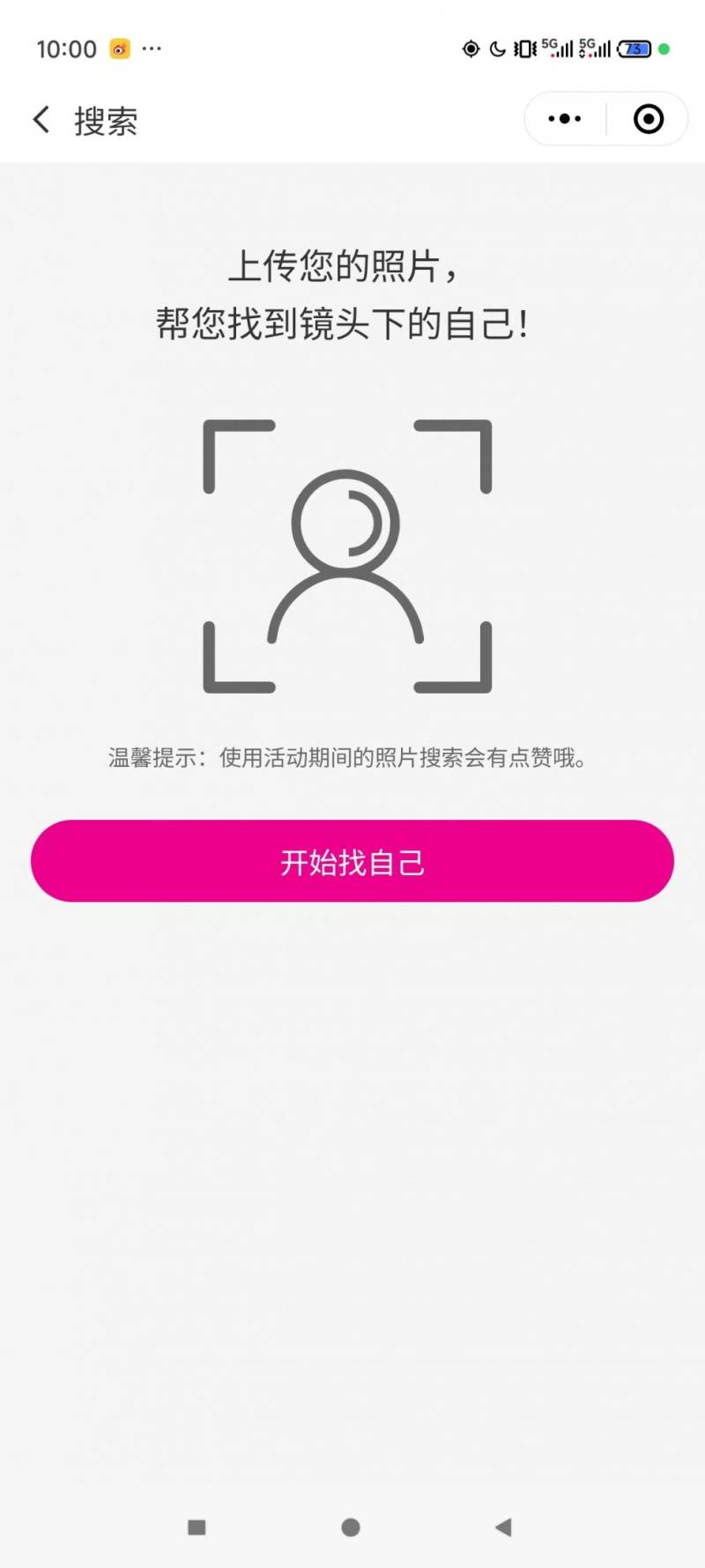Tap the 开始找自己 pink button
The image size is (705, 1568).
(x=350, y=861)
